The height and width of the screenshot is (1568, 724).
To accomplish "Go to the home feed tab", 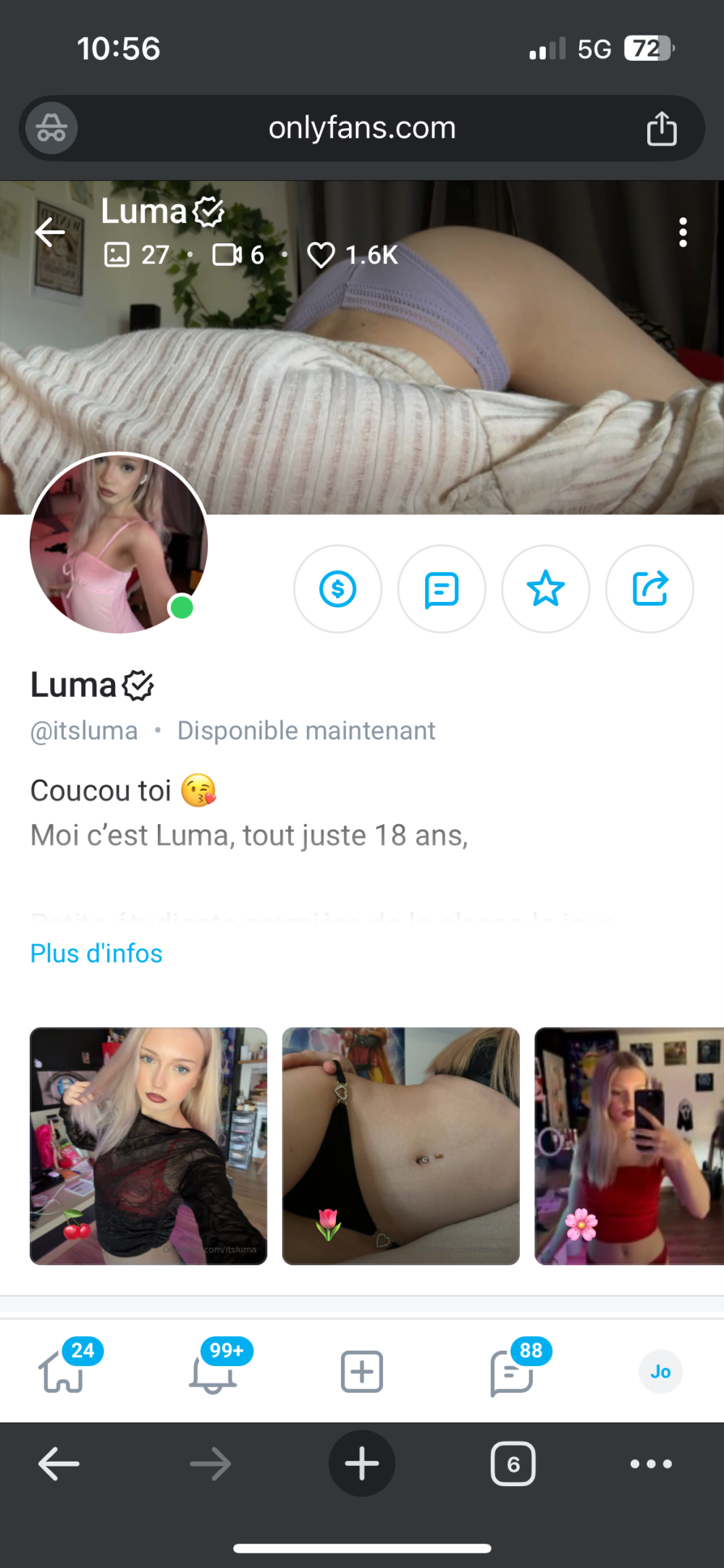I will [62, 1371].
